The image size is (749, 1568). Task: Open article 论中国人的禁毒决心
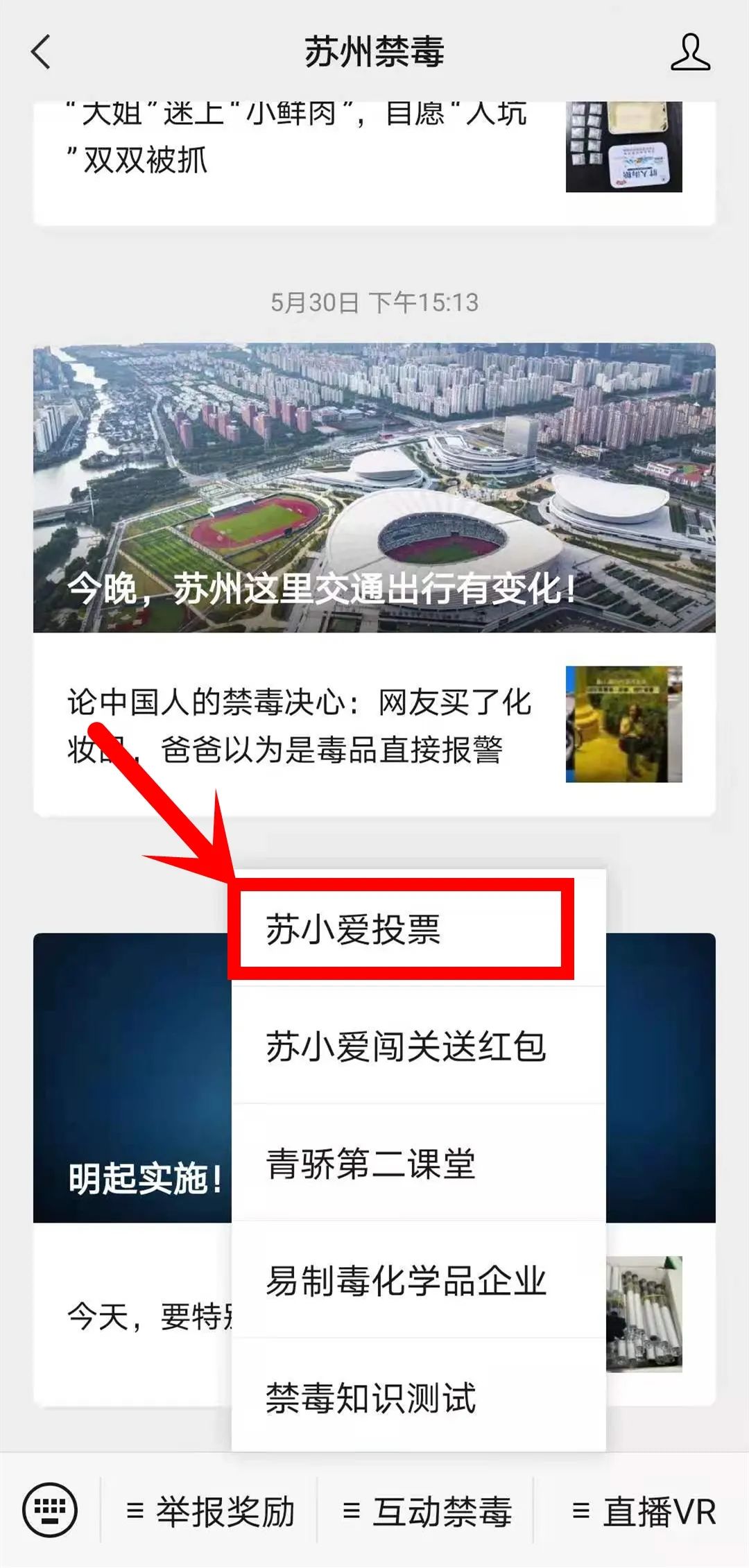[x=298, y=725]
